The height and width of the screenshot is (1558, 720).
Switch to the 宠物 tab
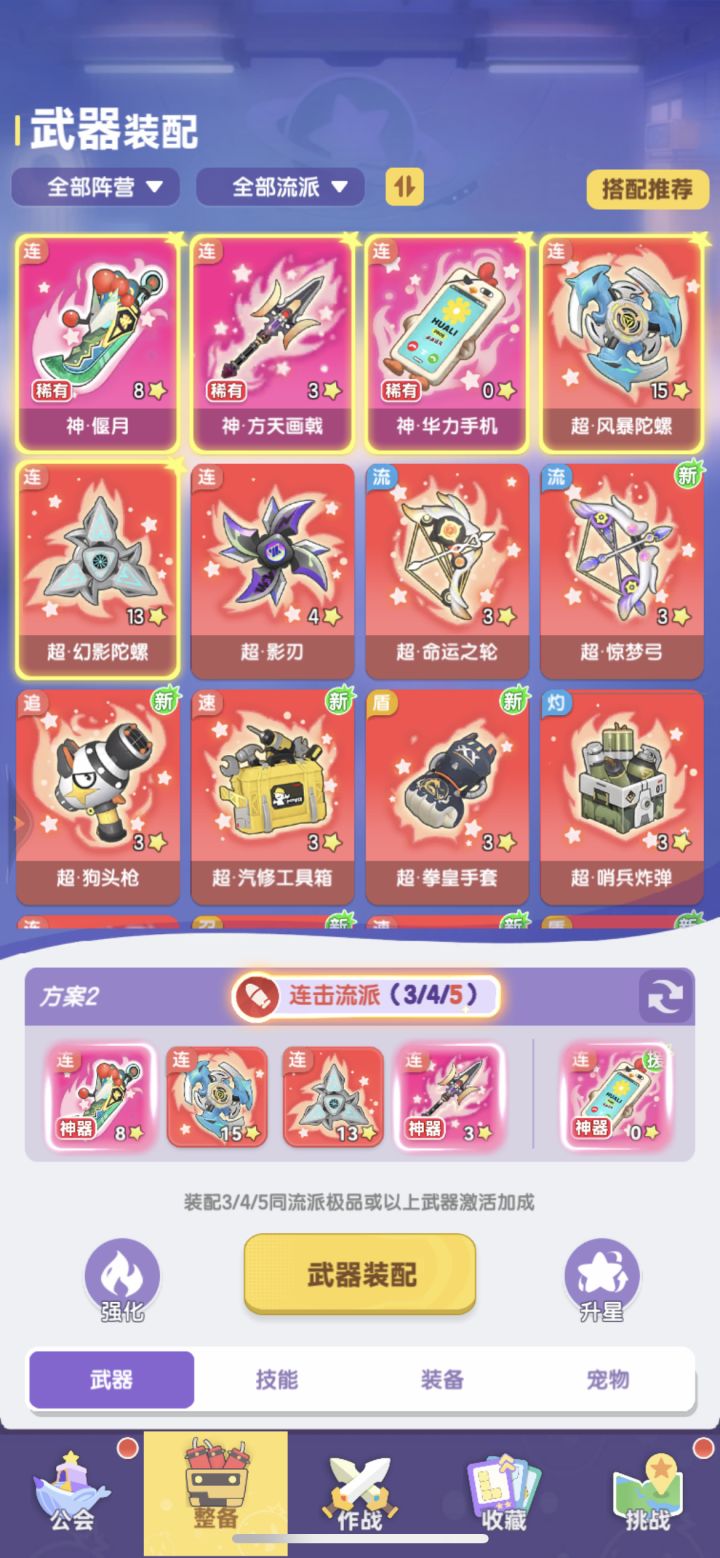click(608, 1379)
